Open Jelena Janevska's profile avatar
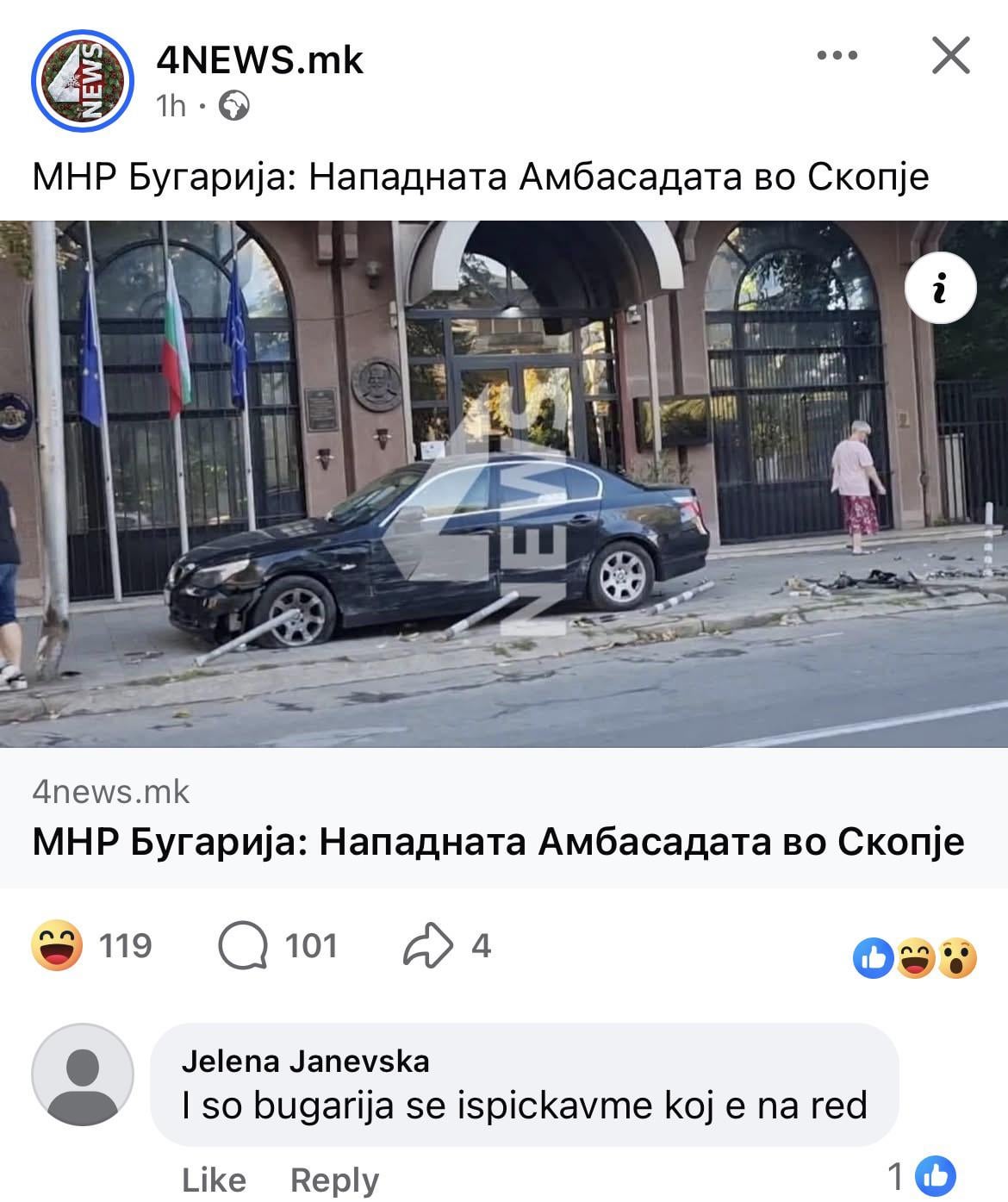This screenshot has width=1008, height=1202. [x=83, y=1074]
